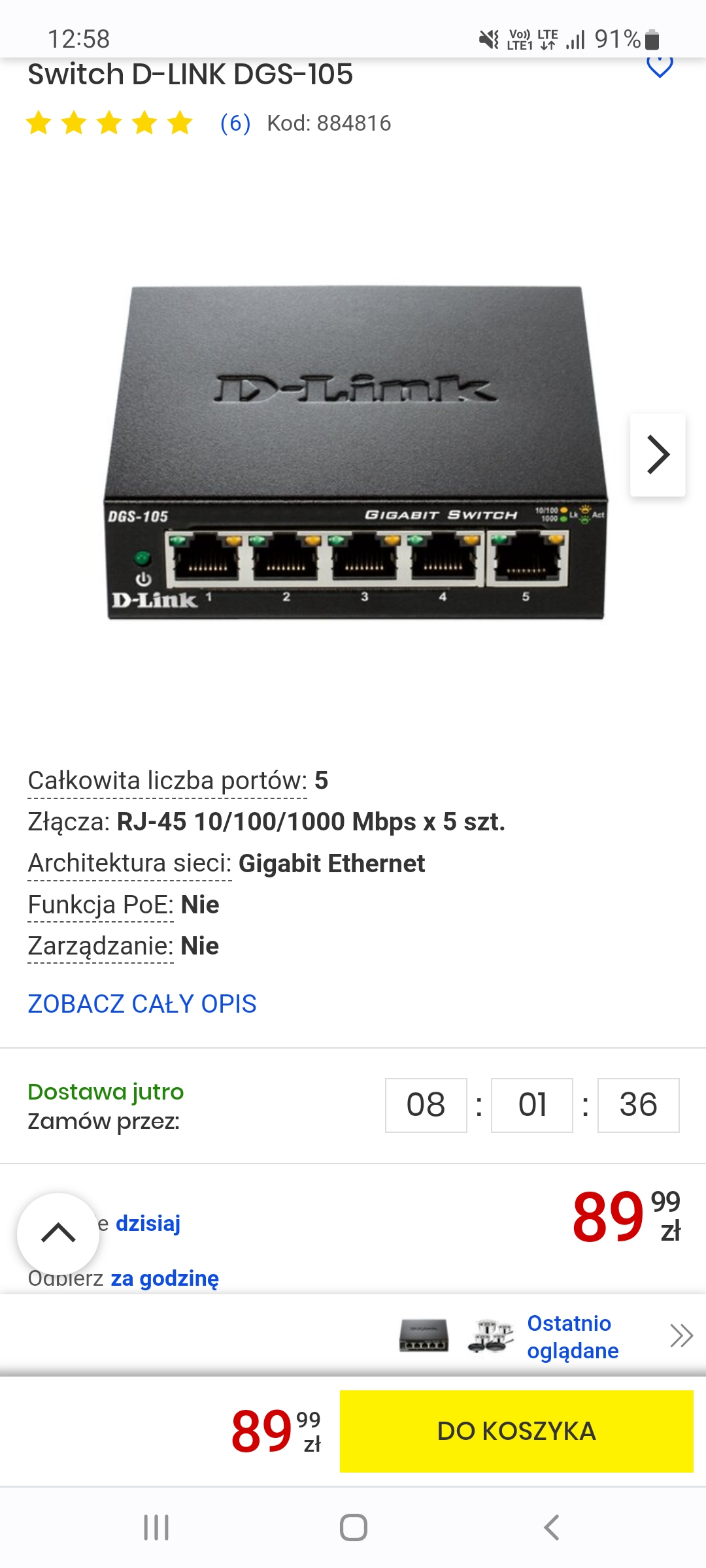Explain the Funkcja PoE term
The image size is (706, 1568).
(x=101, y=906)
